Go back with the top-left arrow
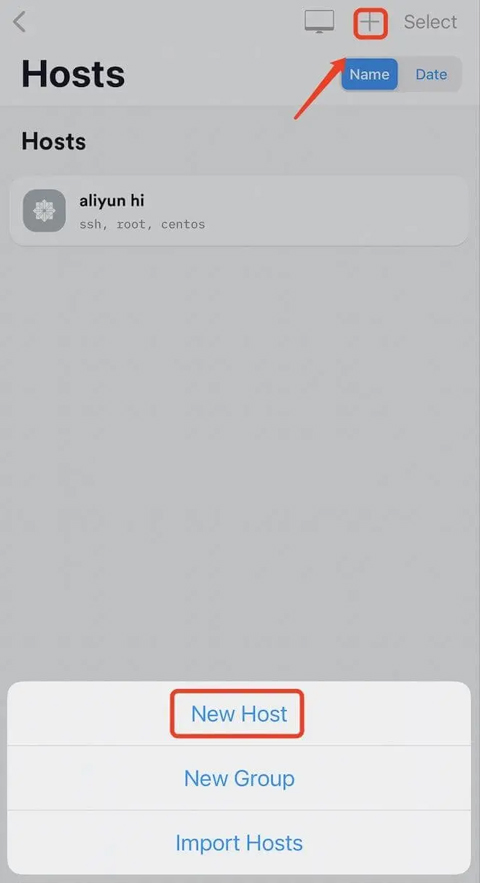Viewport: 480px width, 883px height. pos(20,23)
